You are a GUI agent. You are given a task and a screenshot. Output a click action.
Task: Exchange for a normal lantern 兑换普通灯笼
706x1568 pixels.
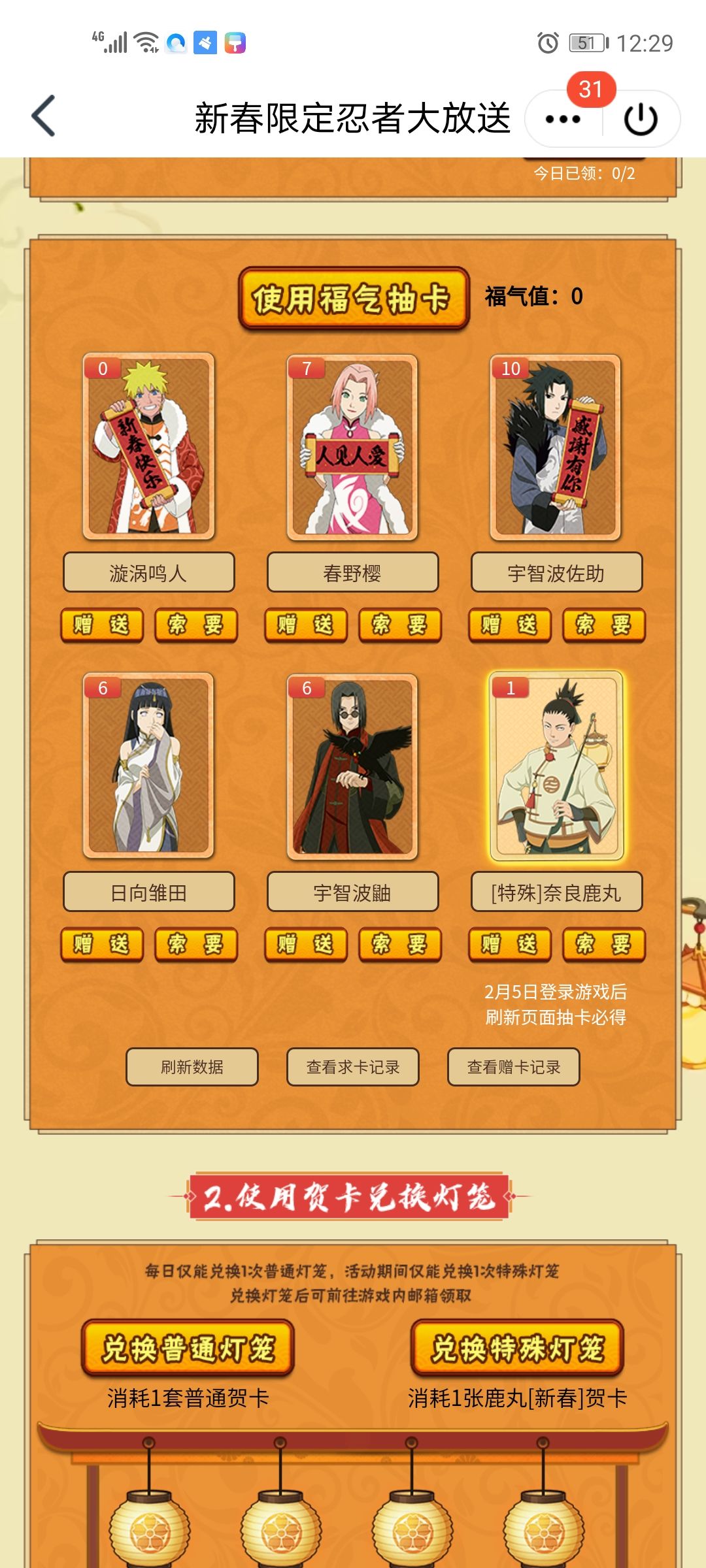point(188,1348)
